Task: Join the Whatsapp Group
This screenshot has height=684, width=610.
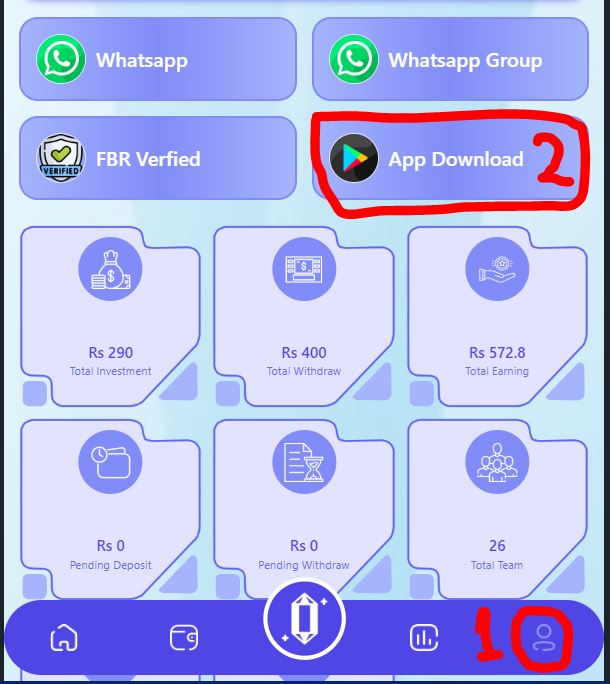Action: [450, 60]
